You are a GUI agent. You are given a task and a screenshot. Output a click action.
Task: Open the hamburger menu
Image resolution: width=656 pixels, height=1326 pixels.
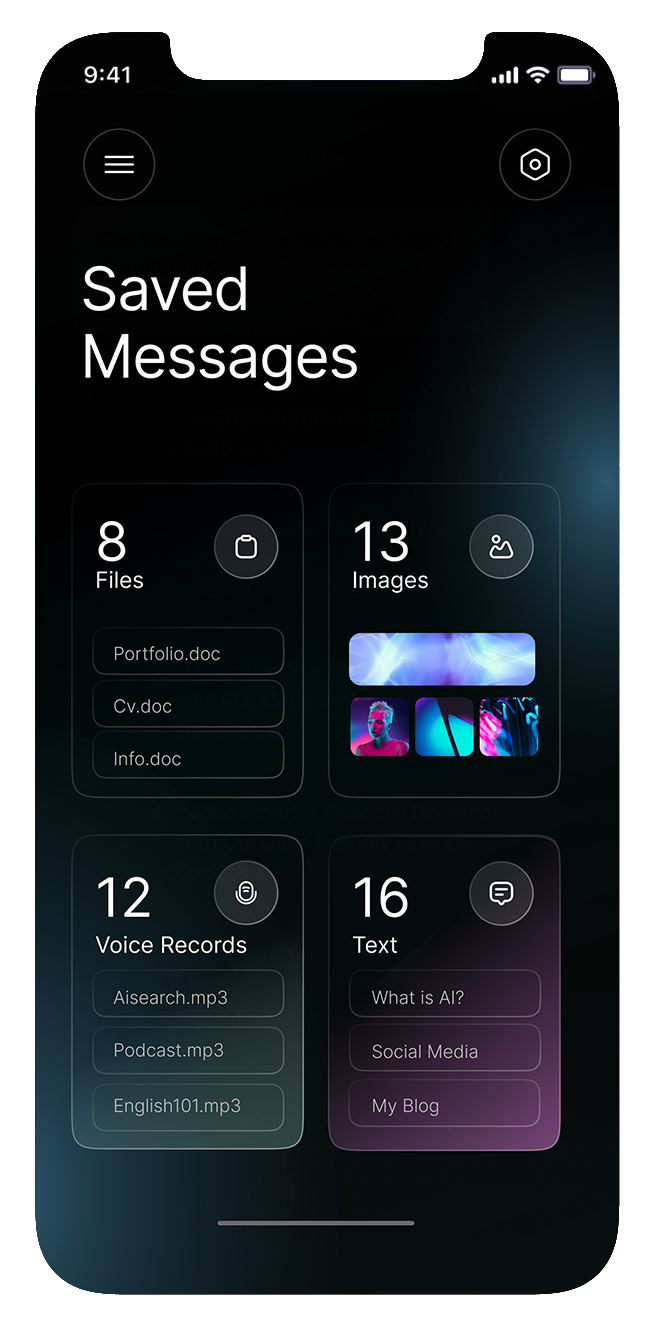pos(119,165)
